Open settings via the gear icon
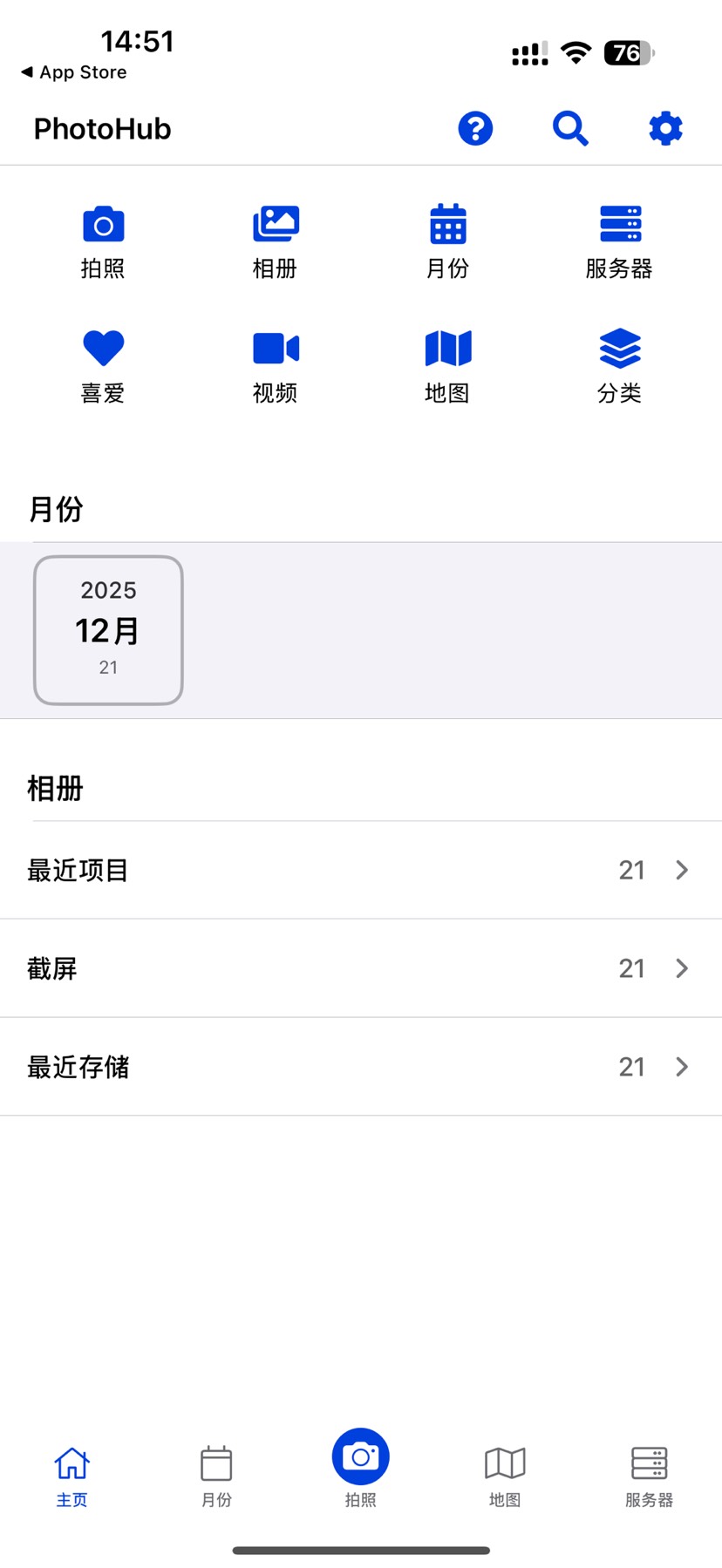 (664, 128)
